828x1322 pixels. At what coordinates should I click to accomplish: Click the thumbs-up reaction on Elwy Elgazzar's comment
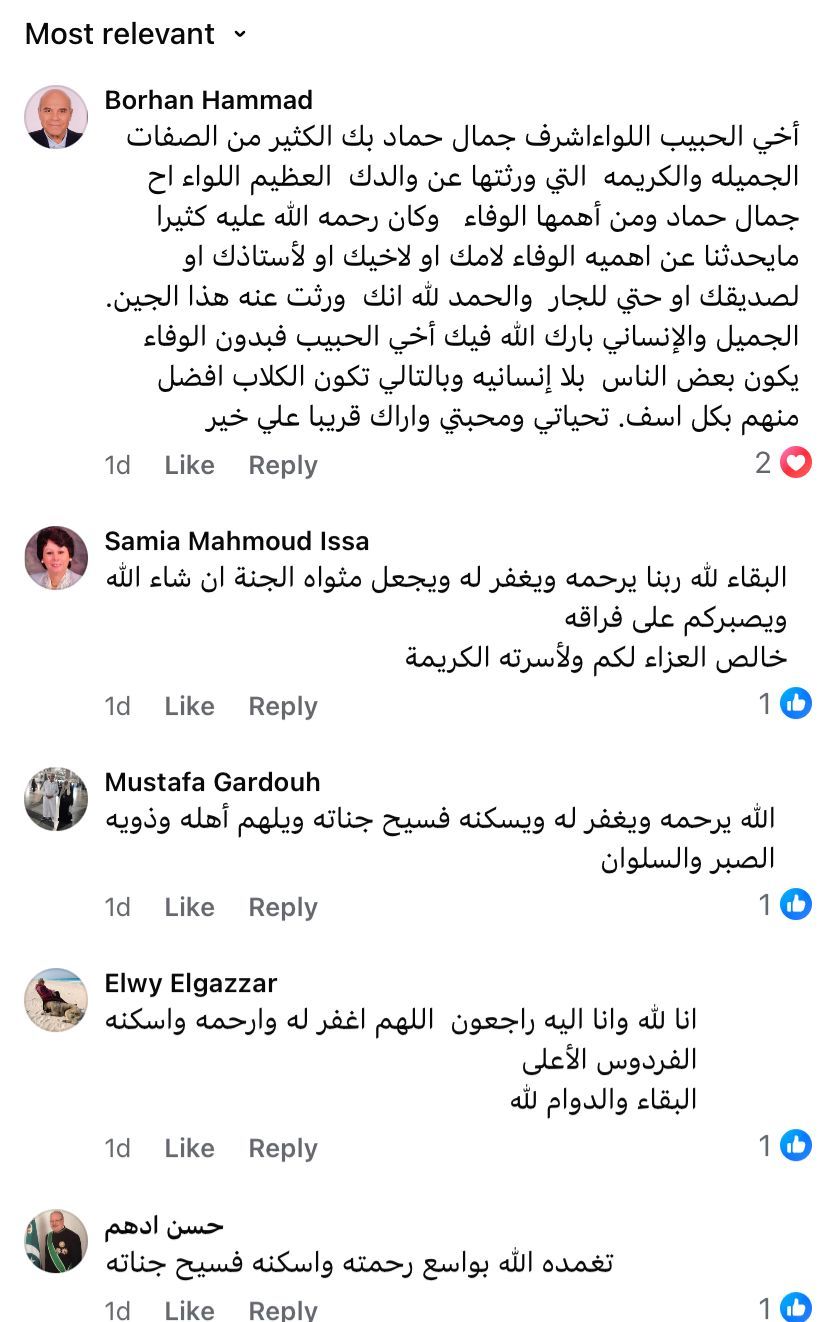click(795, 1147)
